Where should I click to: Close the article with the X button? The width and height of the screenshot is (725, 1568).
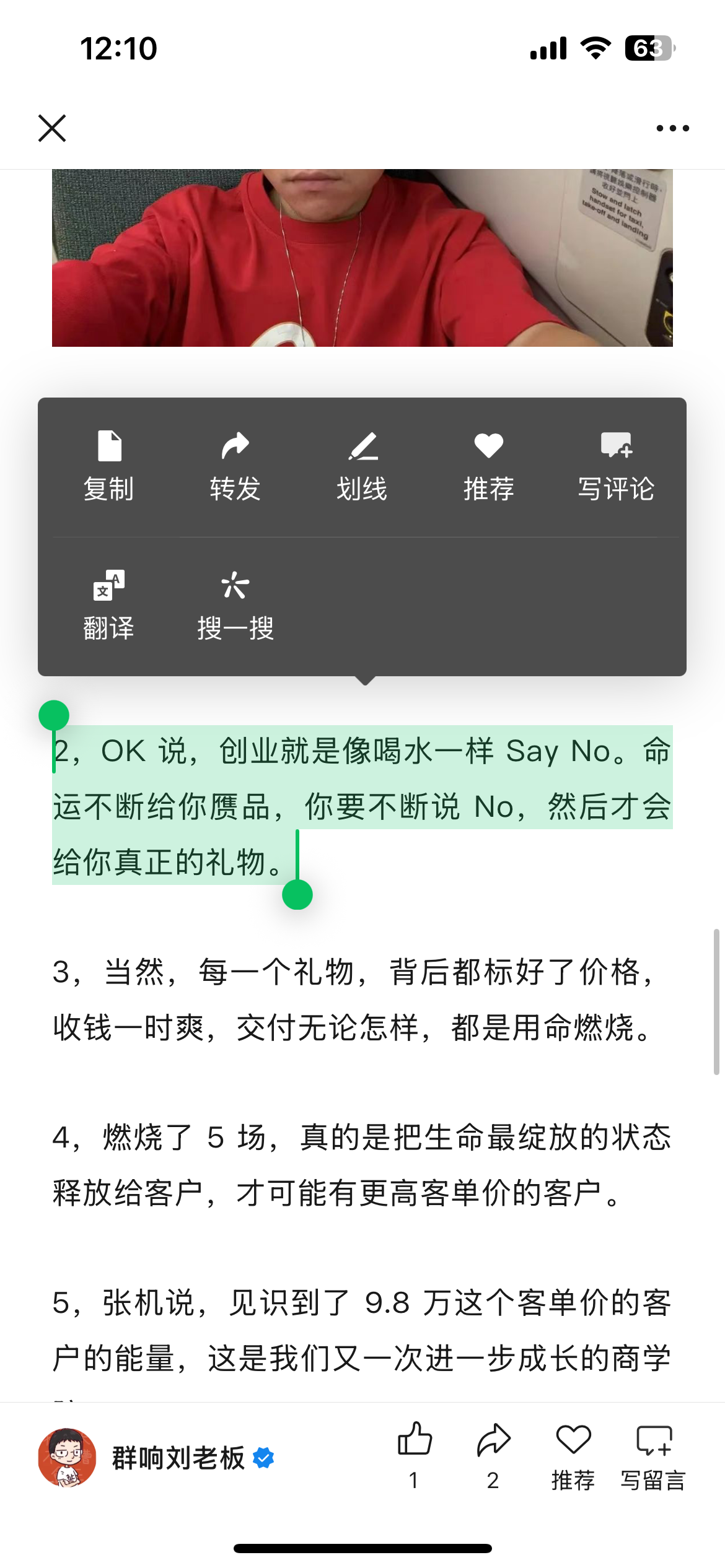click(52, 128)
